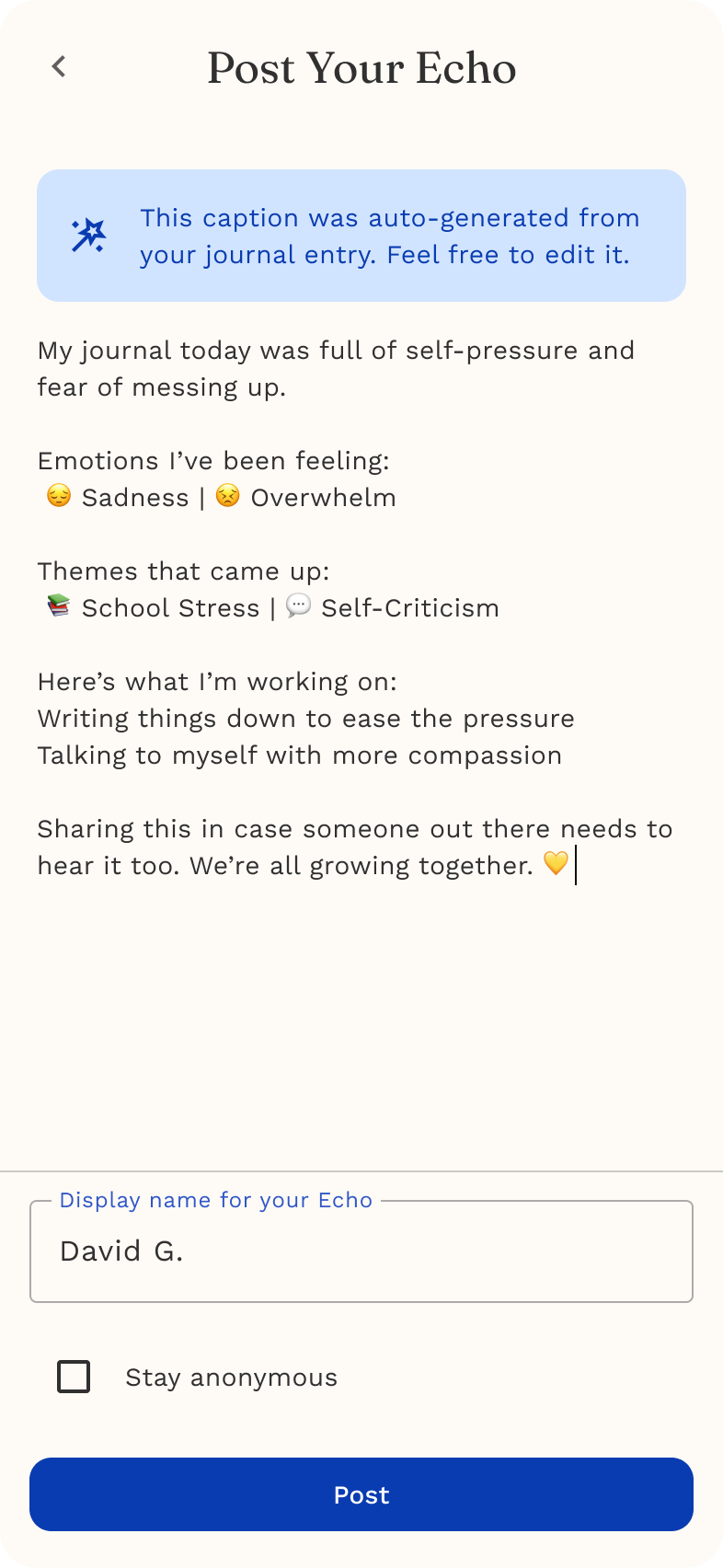This screenshot has height=1568, width=723.
Task: Edit the display name for your Echo
Action: [361, 1251]
